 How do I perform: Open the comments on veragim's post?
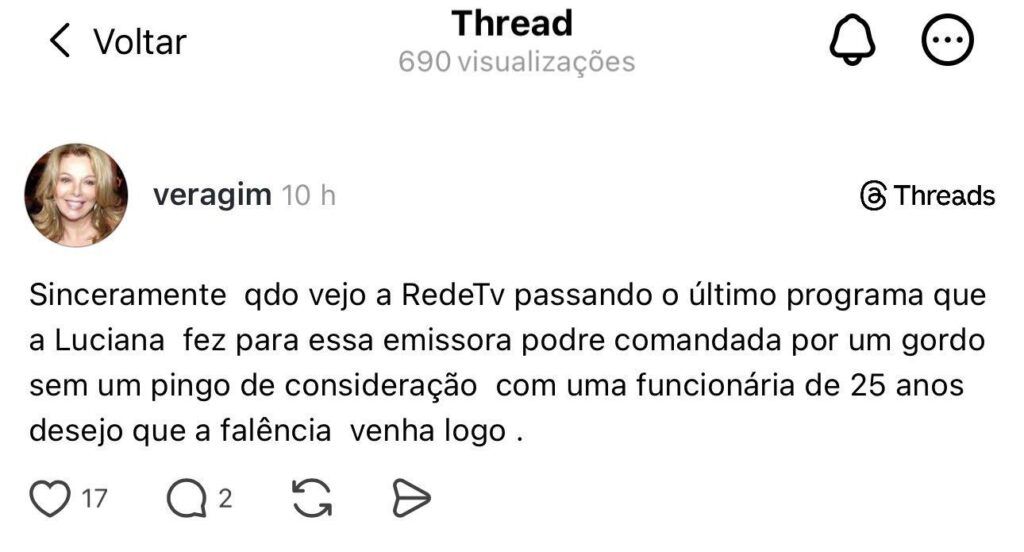coord(186,498)
